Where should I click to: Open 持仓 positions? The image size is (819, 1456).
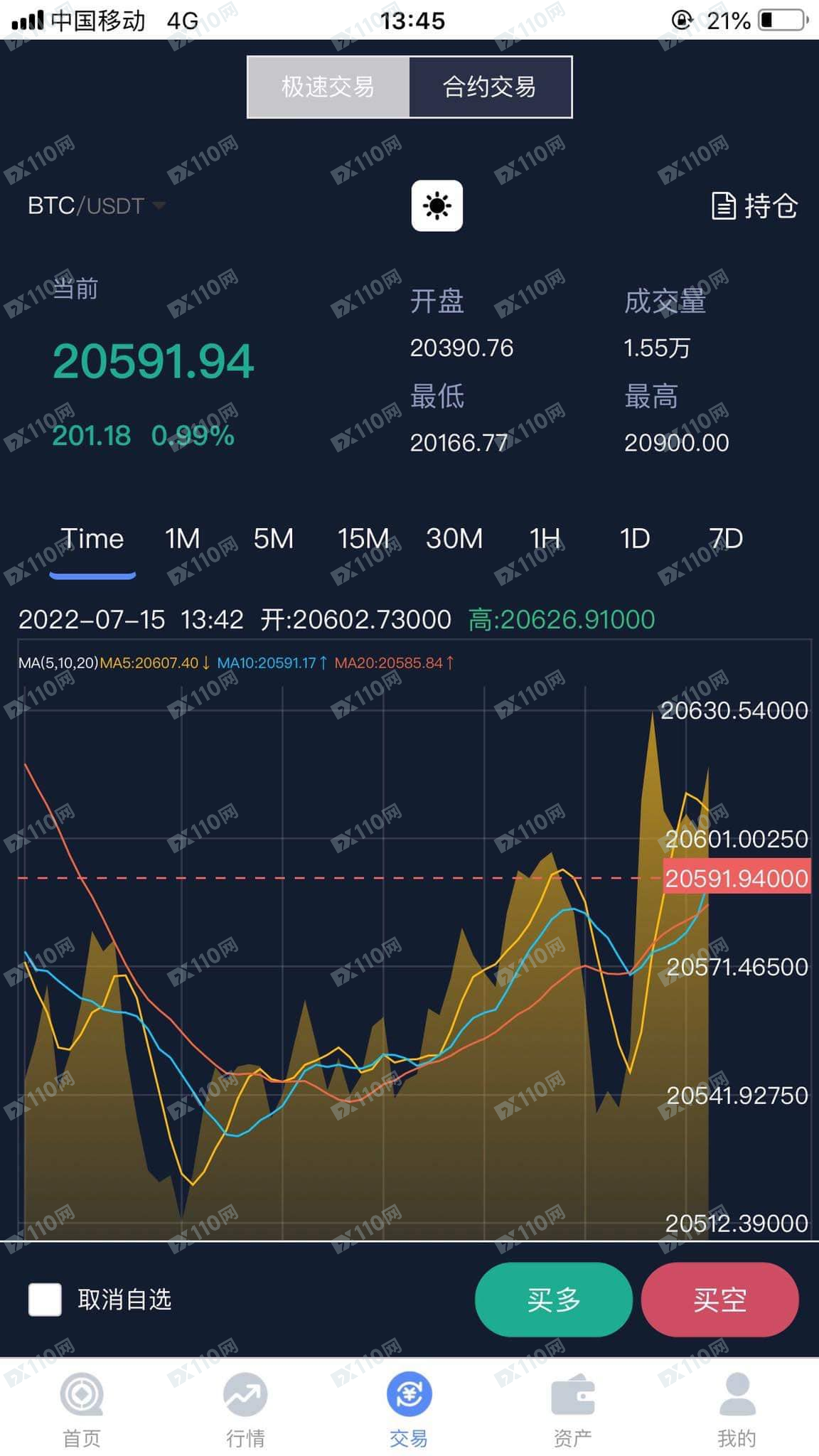pyautogui.click(x=754, y=206)
